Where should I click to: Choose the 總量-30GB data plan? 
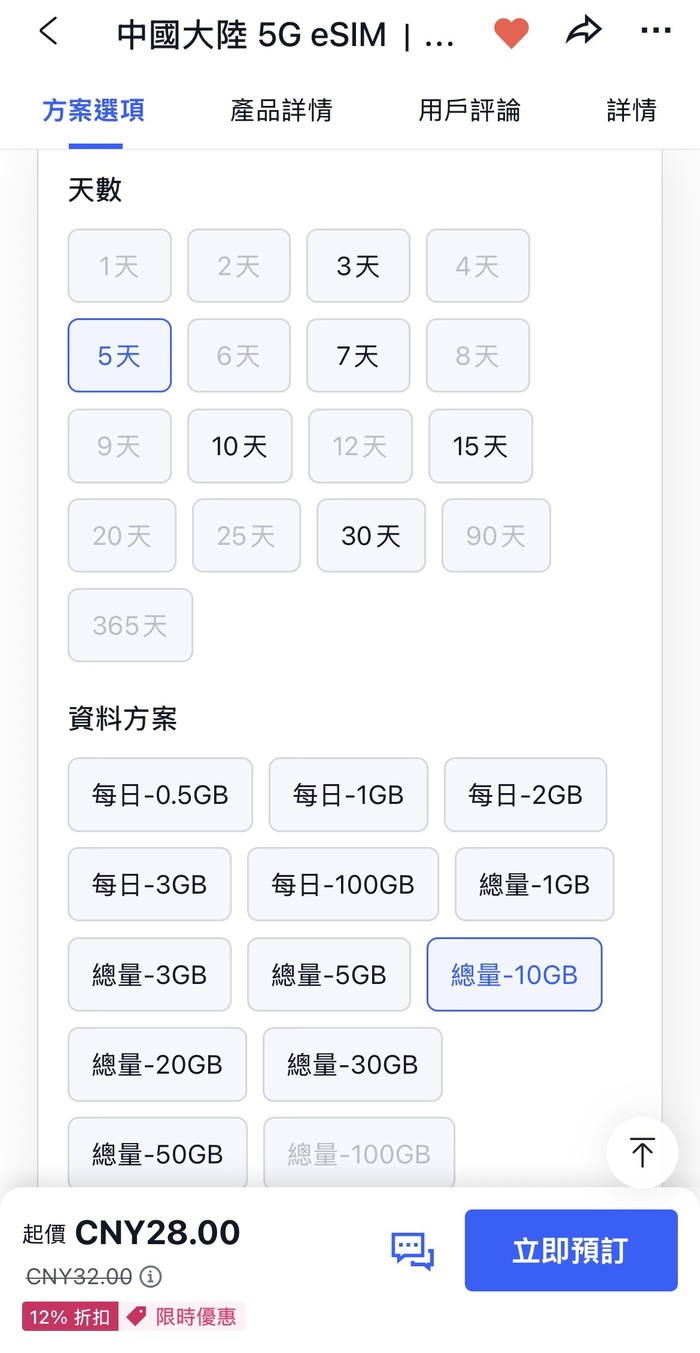tap(352, 1065)
